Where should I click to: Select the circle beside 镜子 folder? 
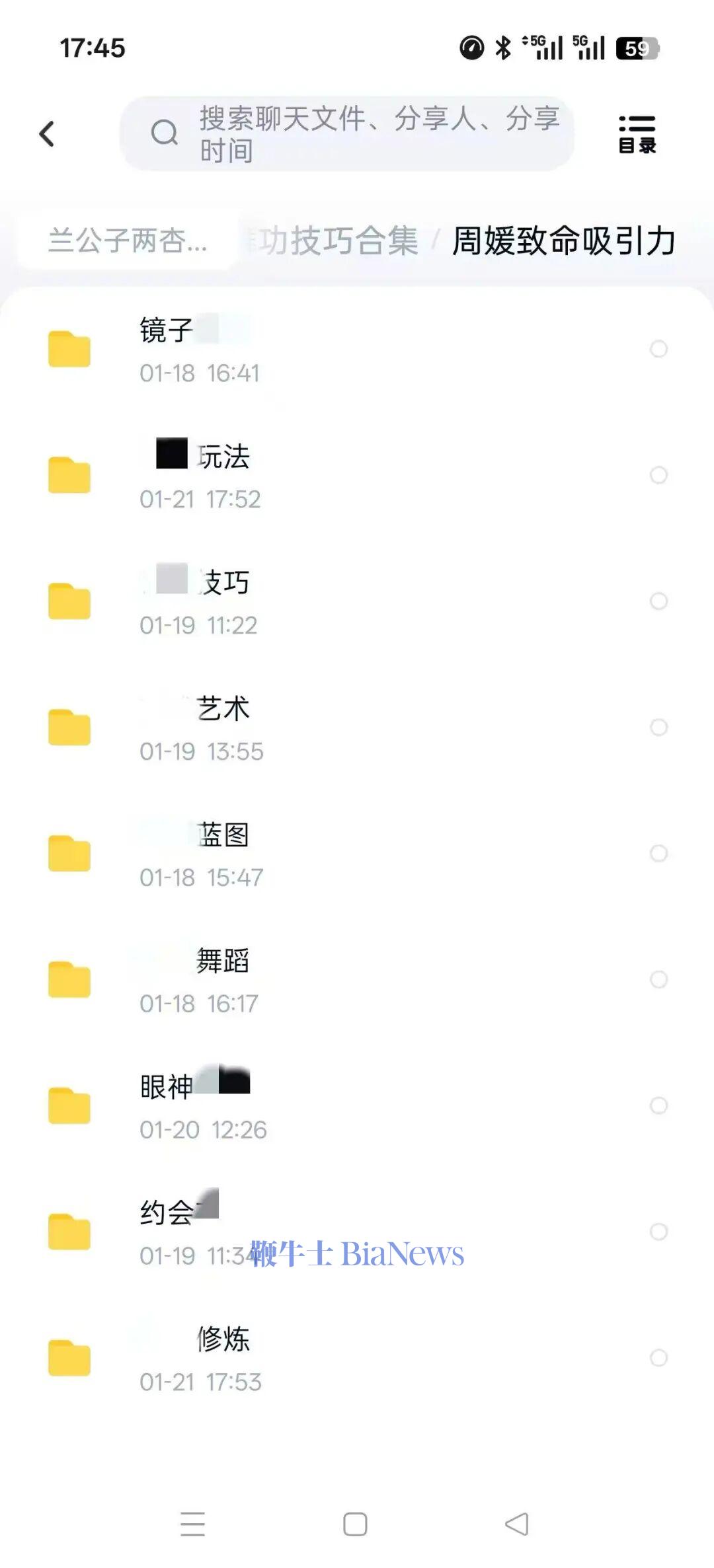(659, 349)
